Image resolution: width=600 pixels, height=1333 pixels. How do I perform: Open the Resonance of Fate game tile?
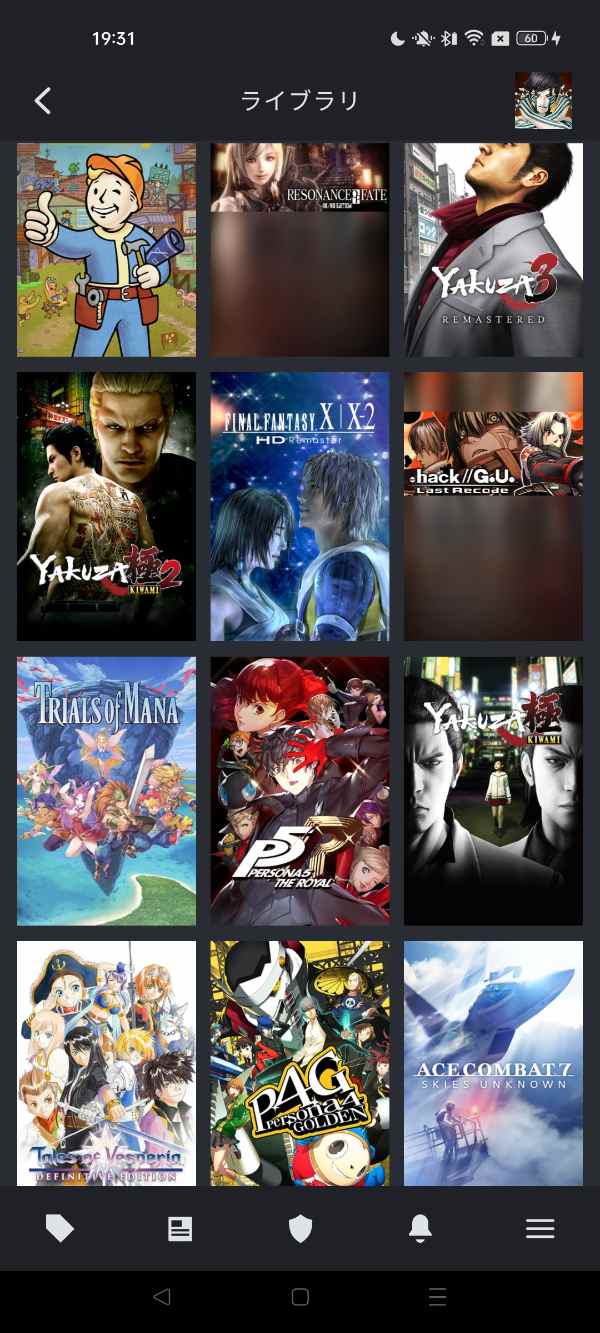pos(300,250)
